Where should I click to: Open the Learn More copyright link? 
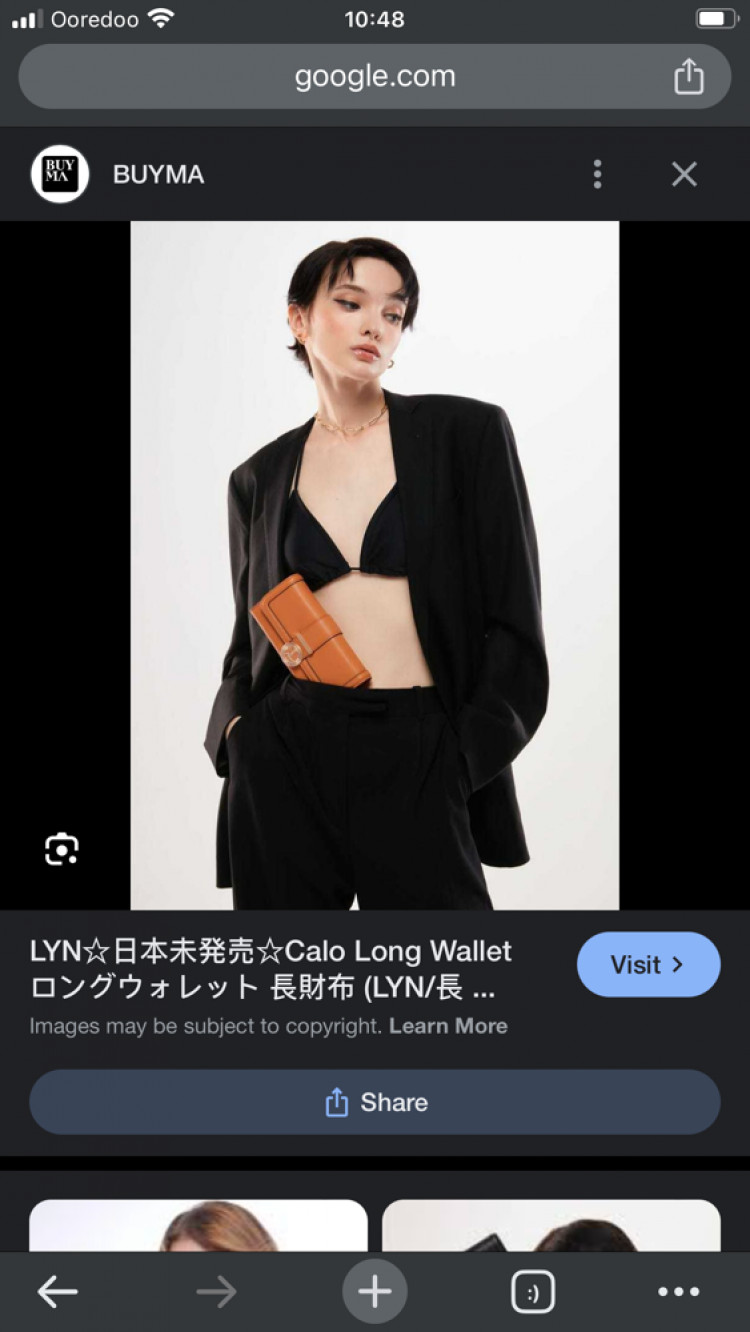[x=448, y=1026]
